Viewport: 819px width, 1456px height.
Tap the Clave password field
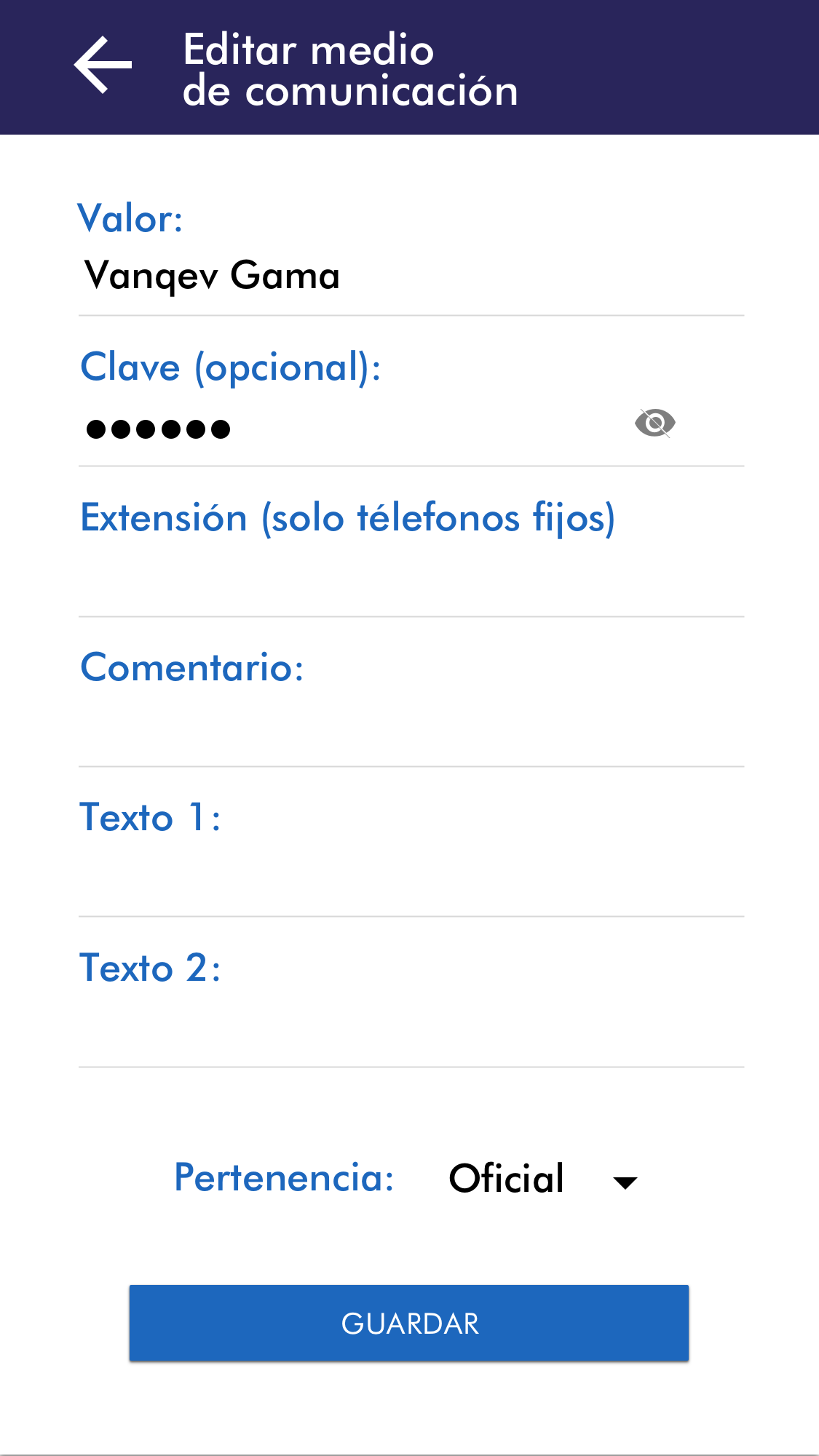[349, 429]
